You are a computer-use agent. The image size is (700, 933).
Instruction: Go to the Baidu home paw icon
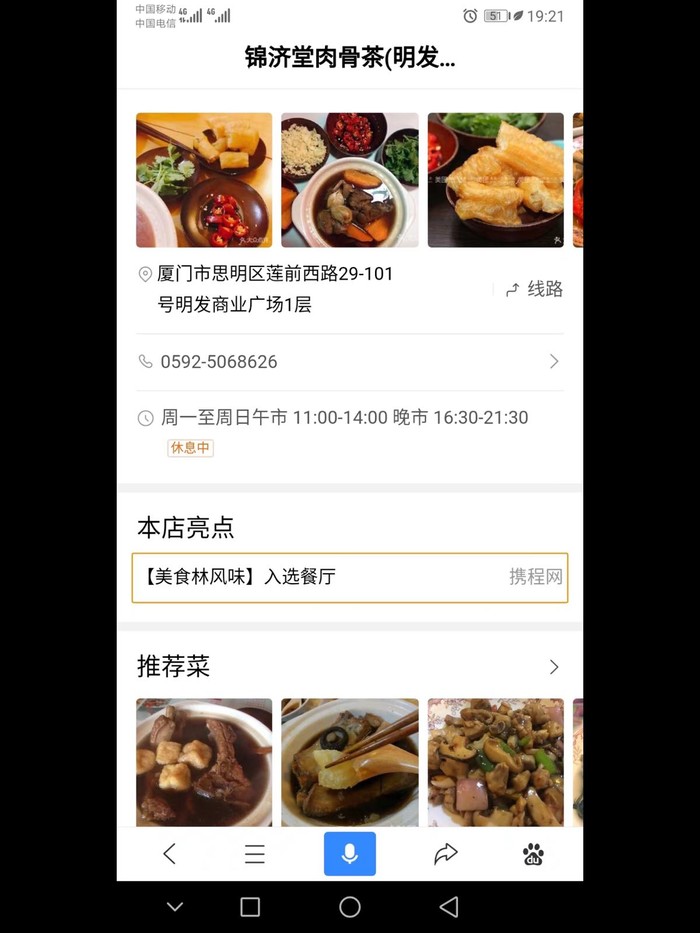[533, 854]
